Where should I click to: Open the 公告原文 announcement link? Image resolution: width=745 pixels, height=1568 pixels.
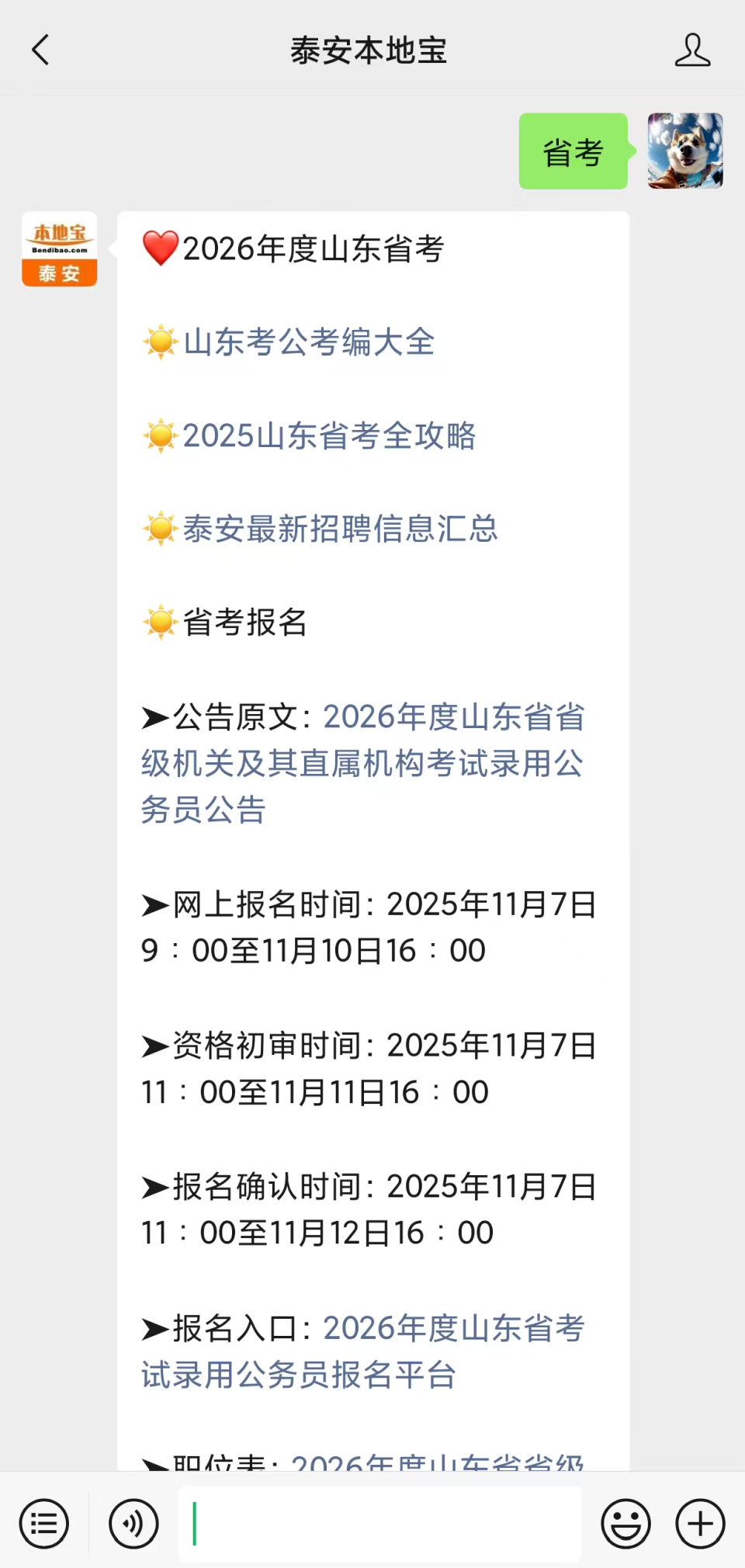(x=365, y=764)
